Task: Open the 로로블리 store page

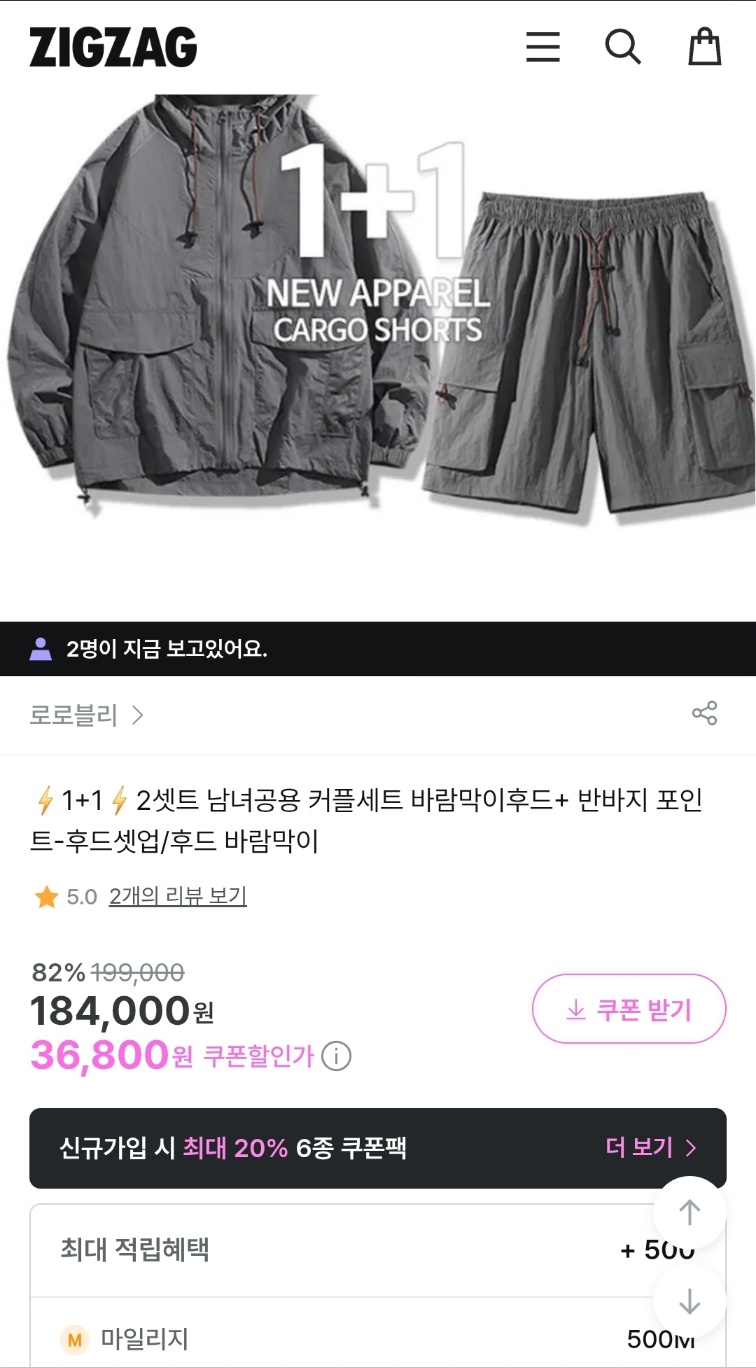Action: pyautogui.click(x=87, y=715)
